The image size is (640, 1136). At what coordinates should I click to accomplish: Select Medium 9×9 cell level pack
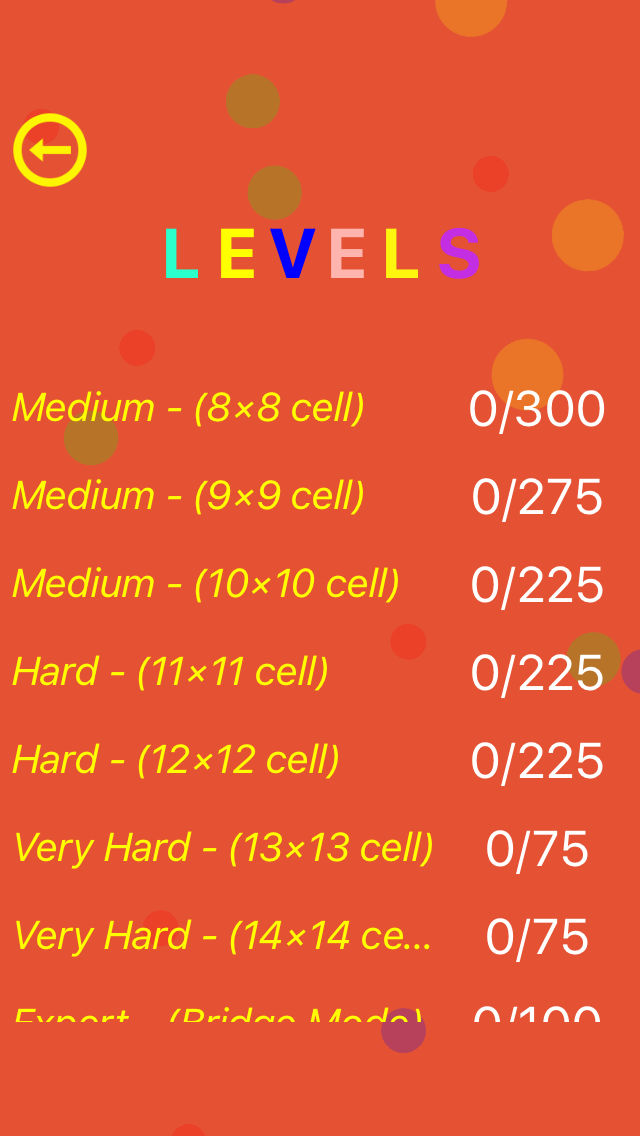pos(188,496)
